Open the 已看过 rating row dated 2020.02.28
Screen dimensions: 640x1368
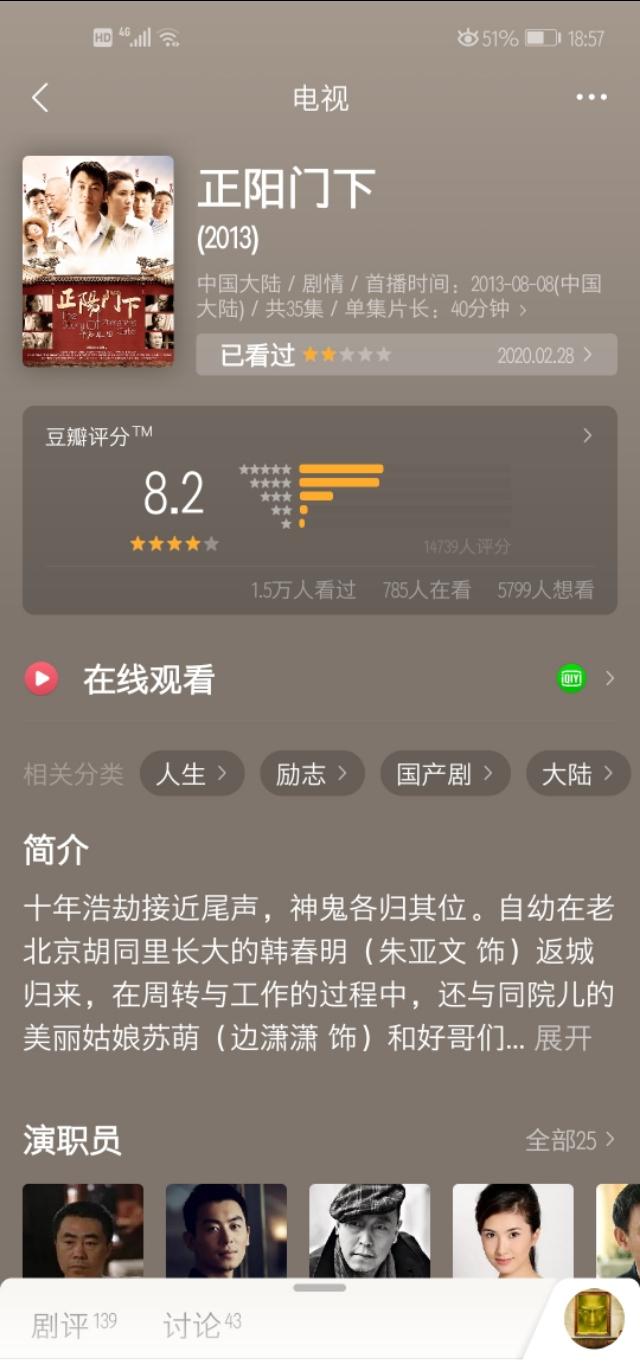(406, 355)
